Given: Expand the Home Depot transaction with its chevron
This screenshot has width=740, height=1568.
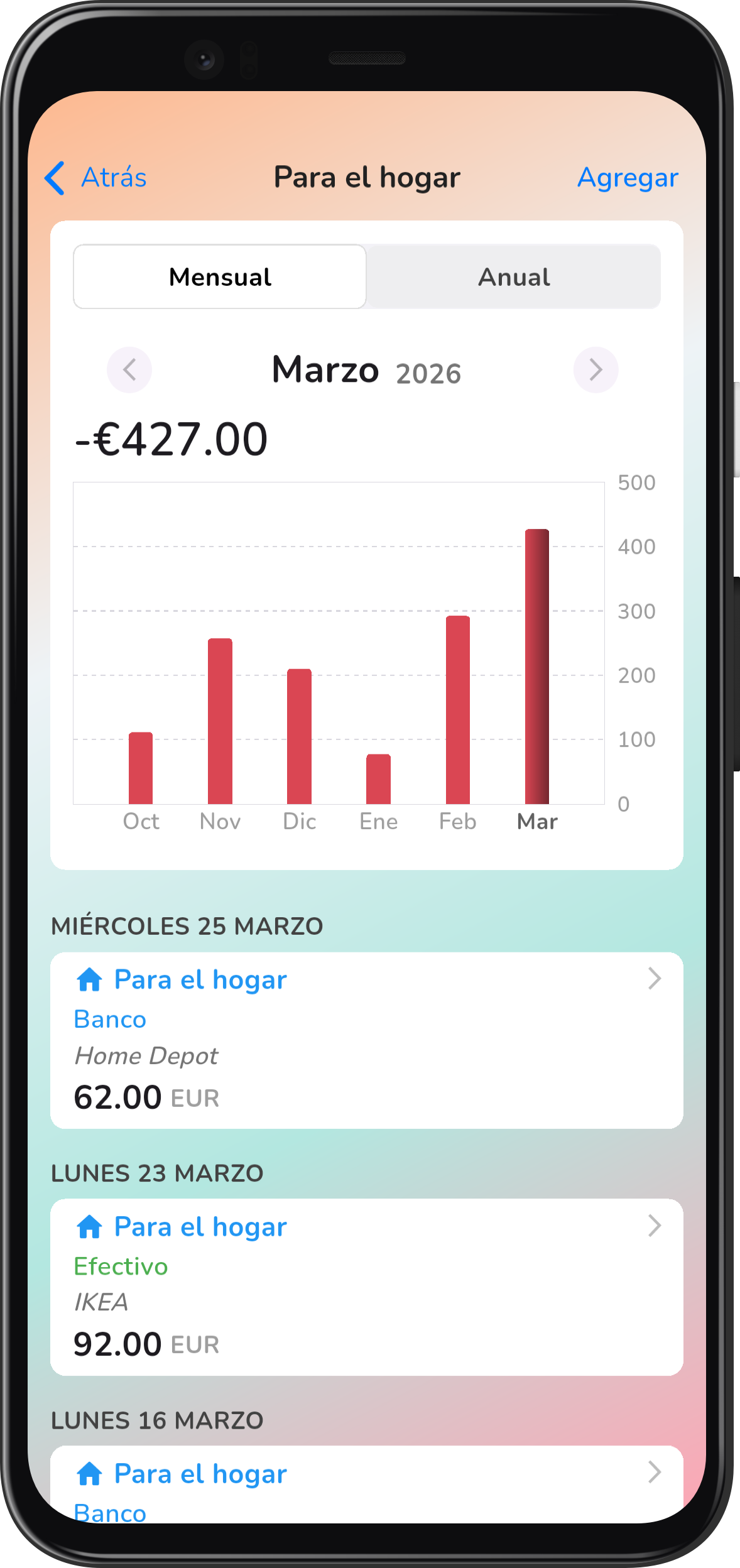Looking at the screenshot, I should click(x=655, y=978).
